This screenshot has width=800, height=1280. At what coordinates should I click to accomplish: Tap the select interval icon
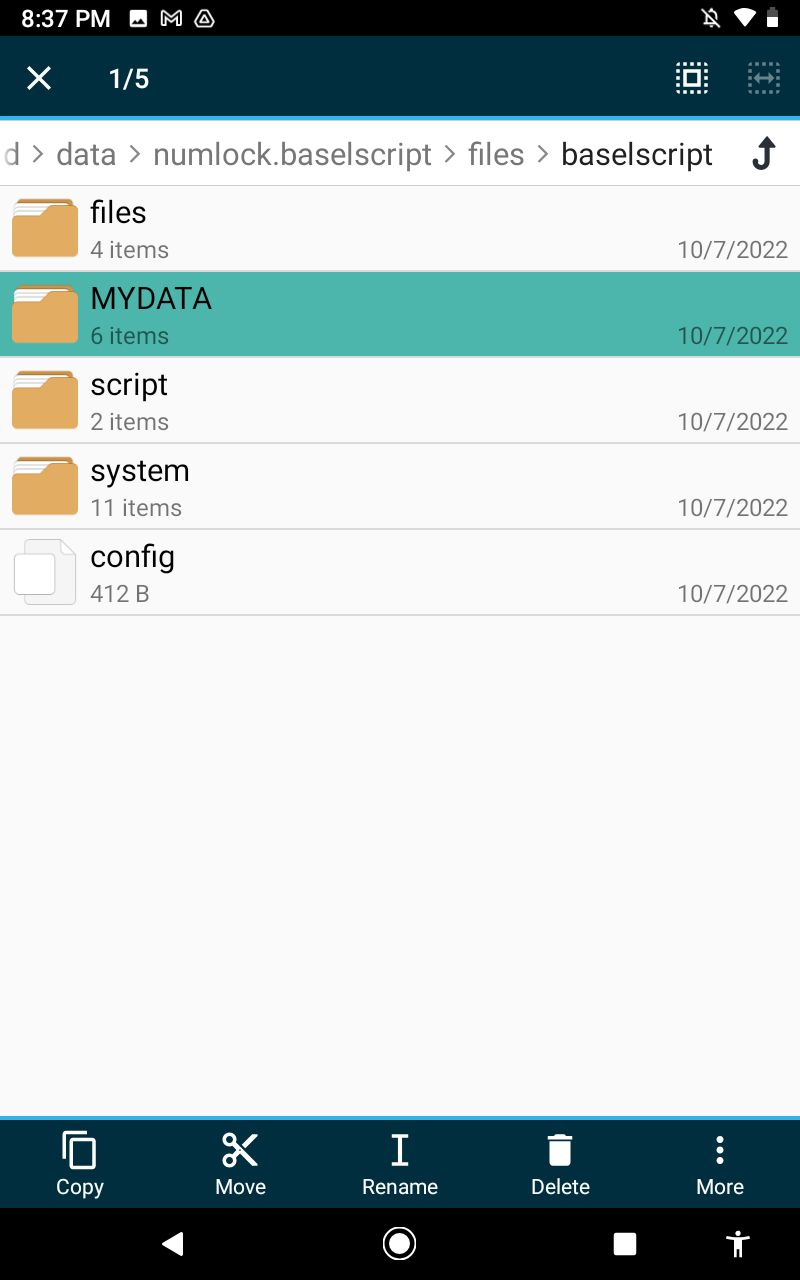coord(764,78)
